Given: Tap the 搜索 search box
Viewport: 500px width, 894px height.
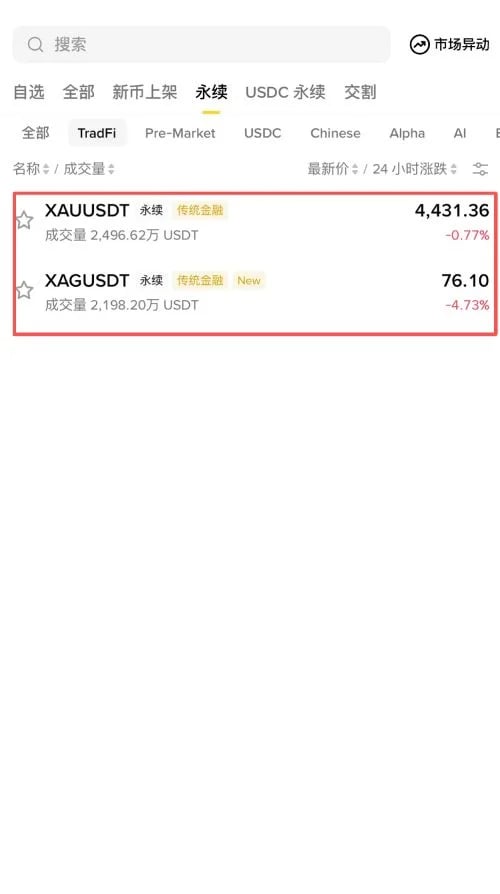Looking at the screenshot, I should tap(201, 44).
